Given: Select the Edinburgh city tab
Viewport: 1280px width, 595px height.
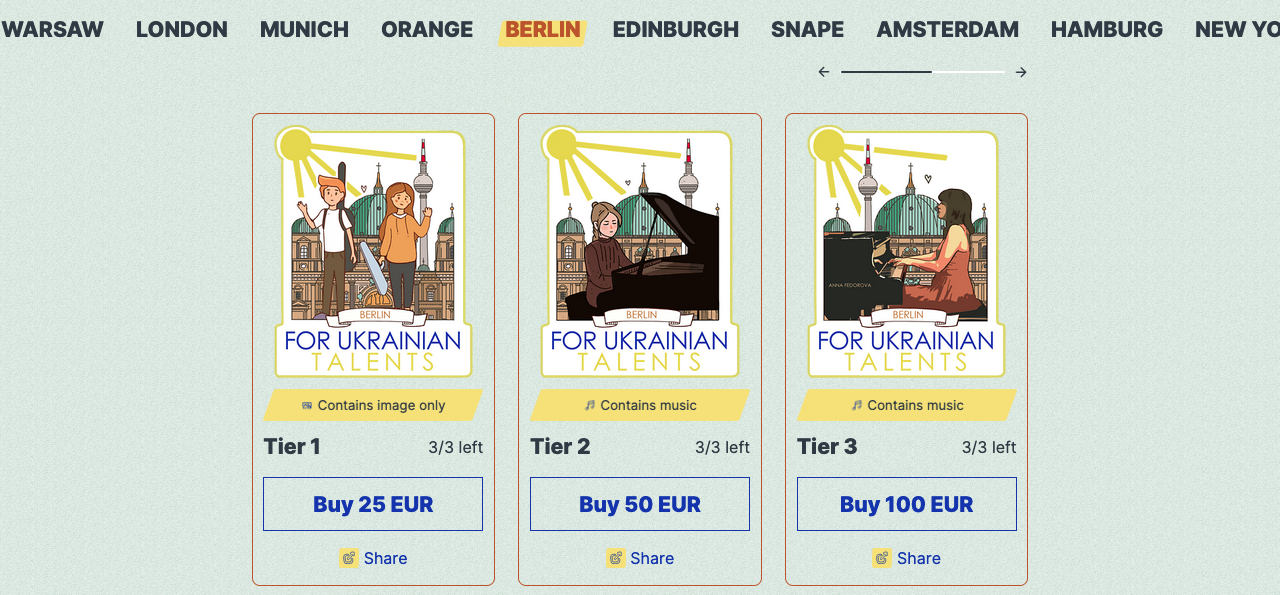Looking at the screenshot, I should point(676,30).
